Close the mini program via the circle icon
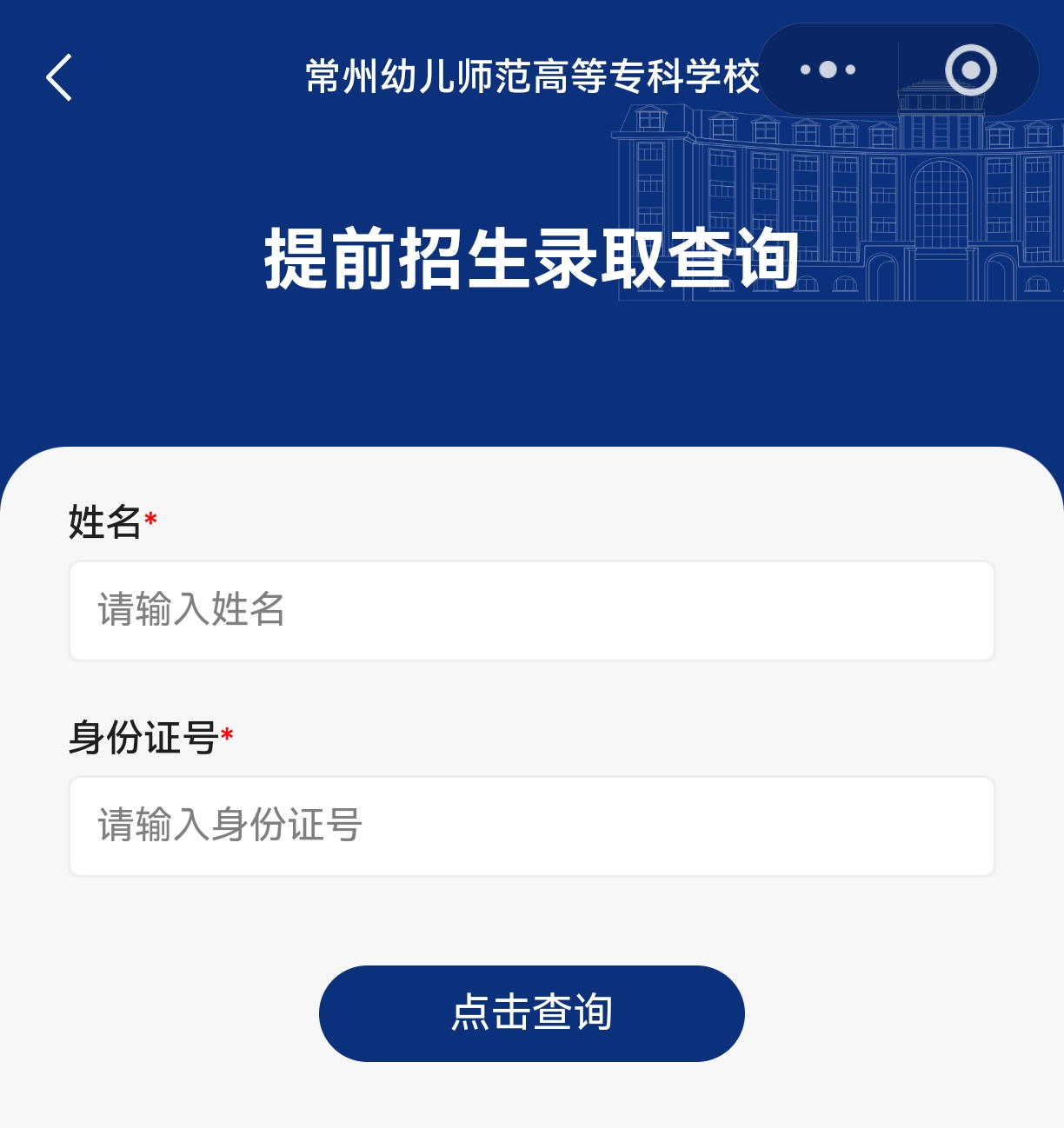The image size is (1064, 1128). (970, 70)
